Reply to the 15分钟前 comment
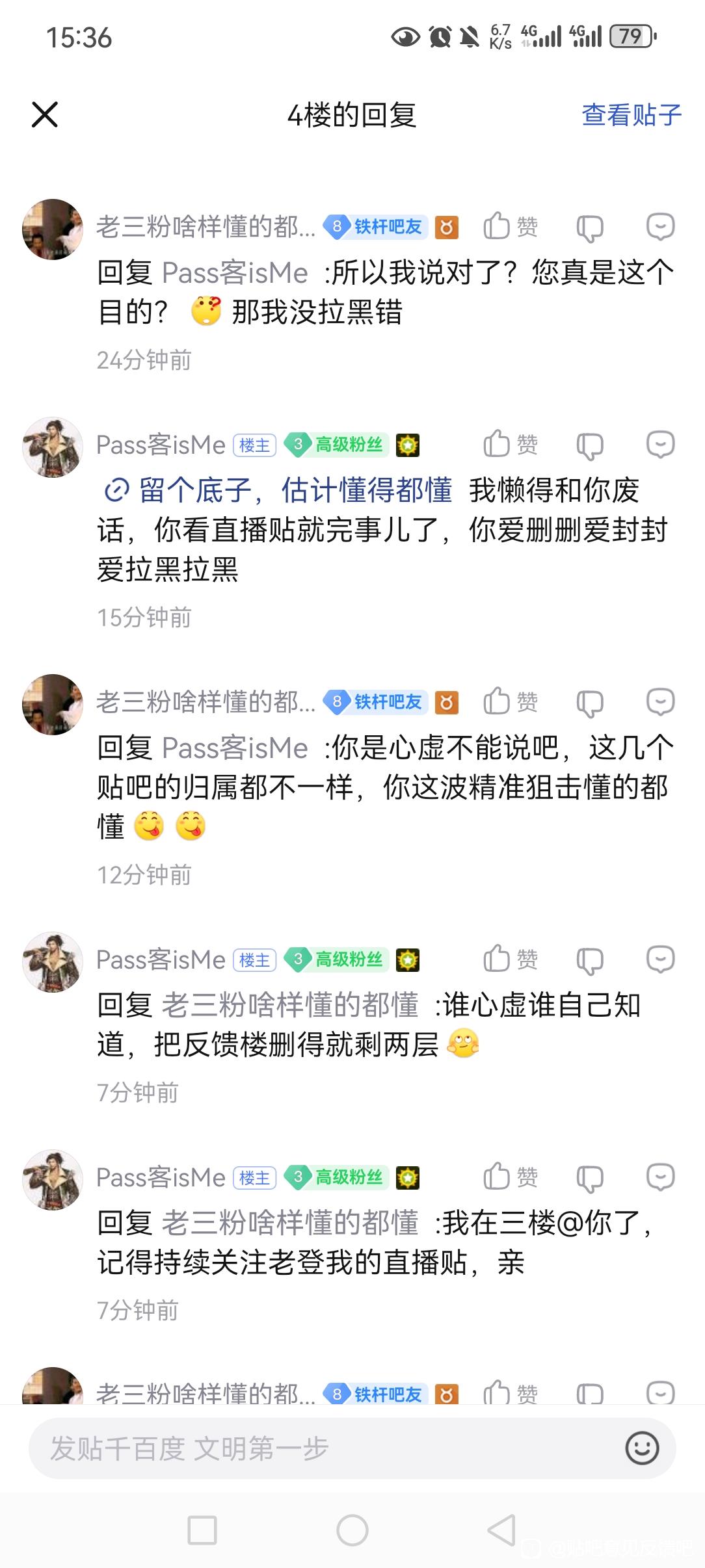Image resolution: width=705 pixels, height=1568 pixels. (x=660, y=445)
